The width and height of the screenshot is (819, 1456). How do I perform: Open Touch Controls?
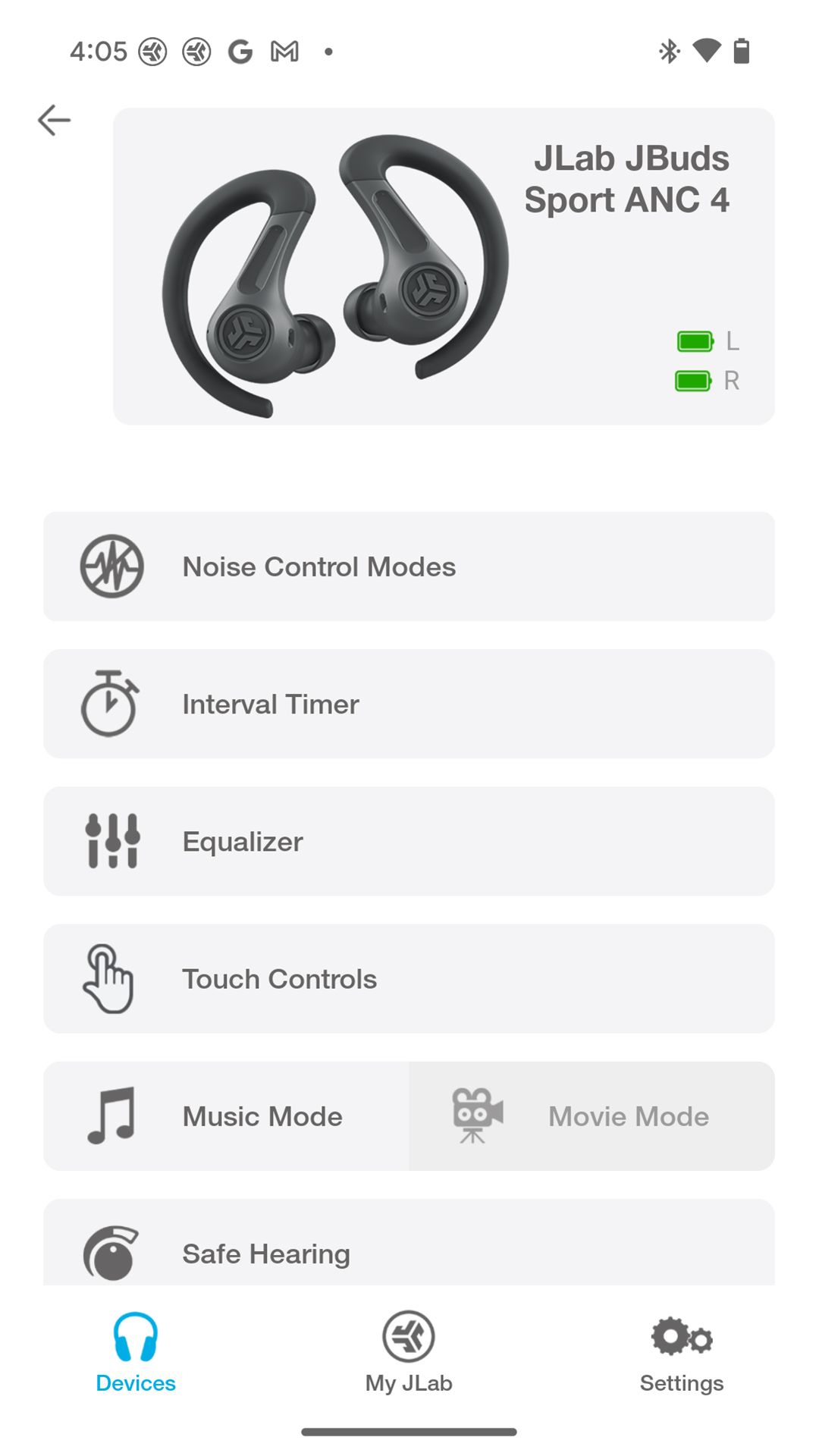point(409,978)
